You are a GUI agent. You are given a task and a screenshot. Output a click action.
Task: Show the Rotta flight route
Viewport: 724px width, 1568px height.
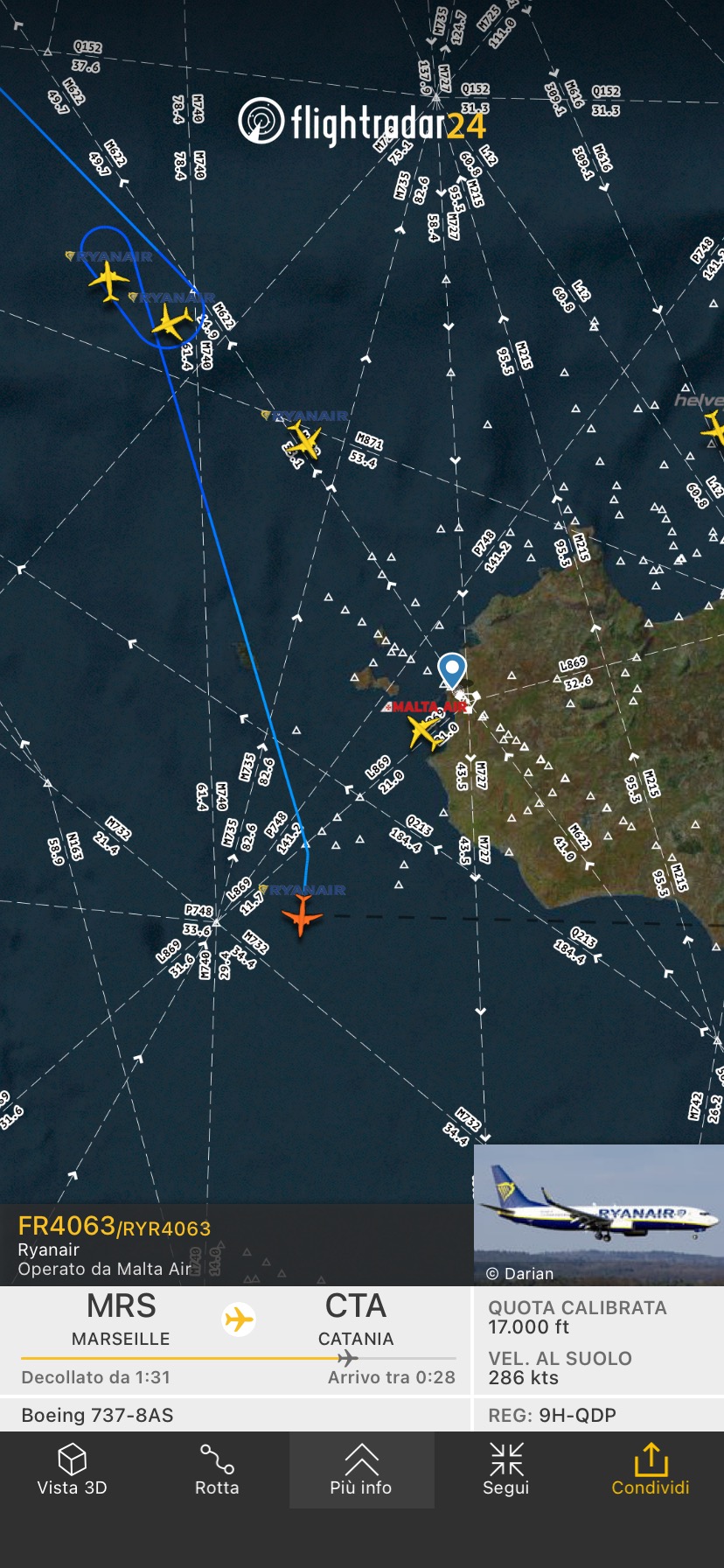[x=217, y=1470]
